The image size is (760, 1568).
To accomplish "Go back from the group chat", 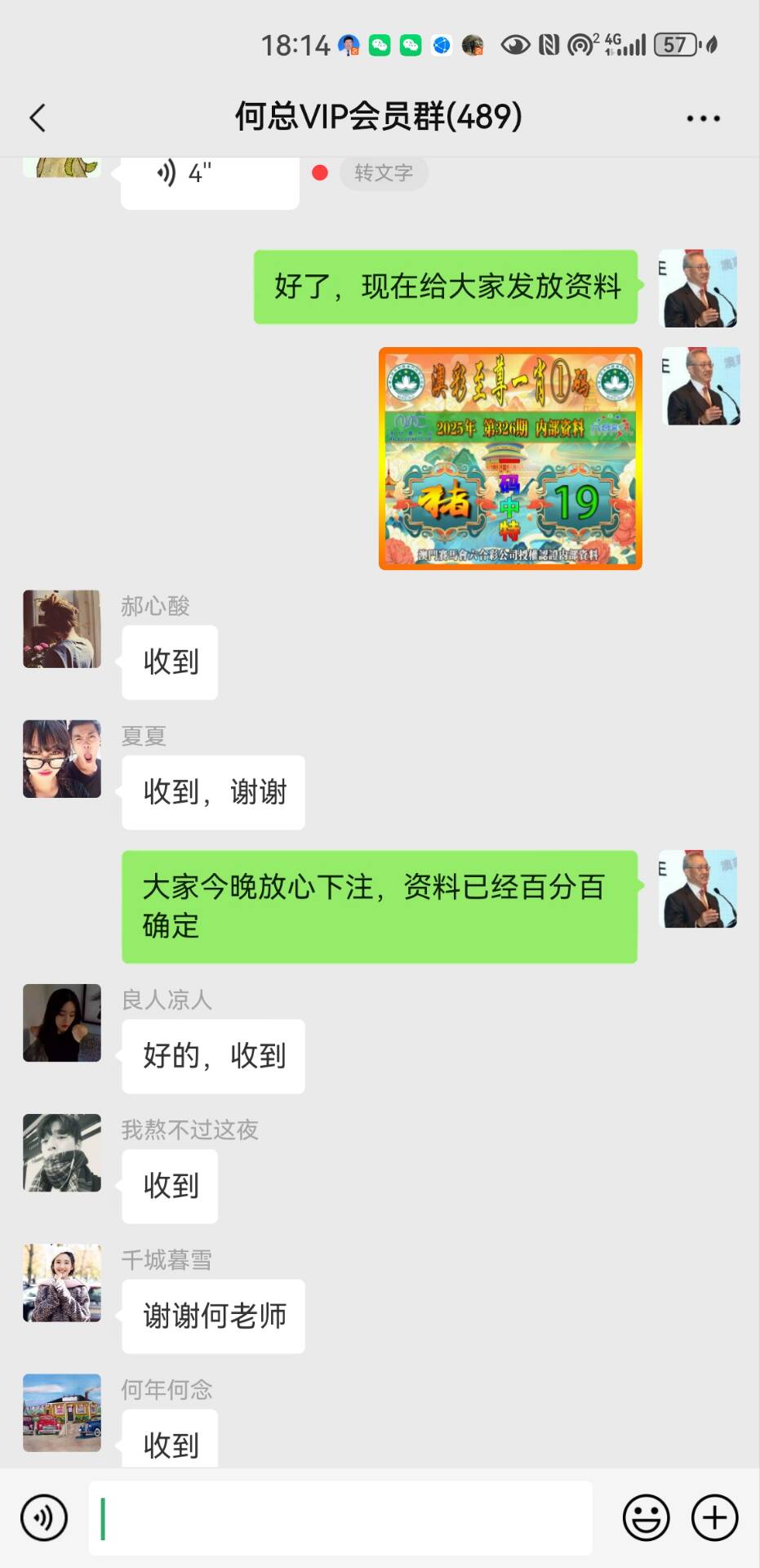I will (x=38, y=118).
